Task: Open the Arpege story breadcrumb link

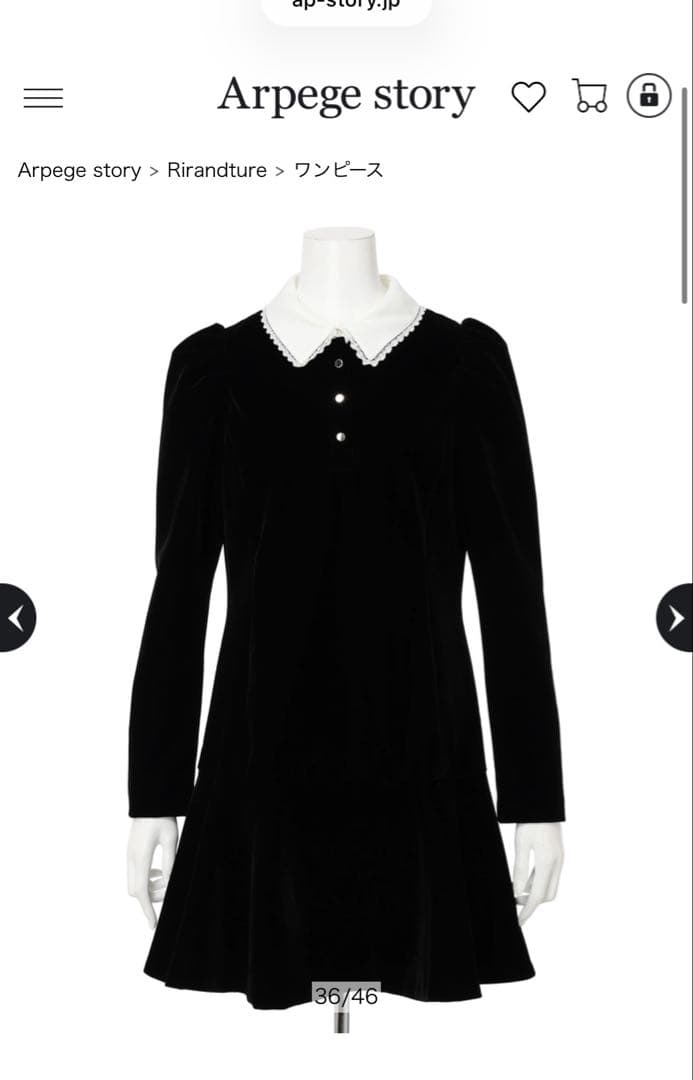Action: click(x=79, y=170)
